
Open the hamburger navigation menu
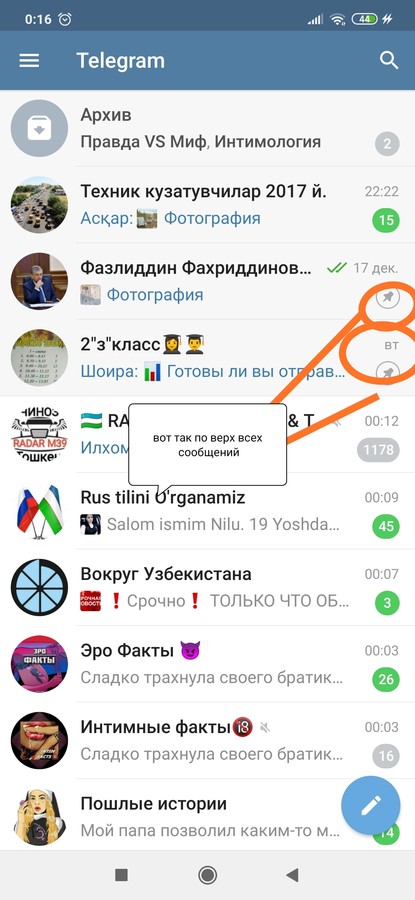[x=29, y=61]
